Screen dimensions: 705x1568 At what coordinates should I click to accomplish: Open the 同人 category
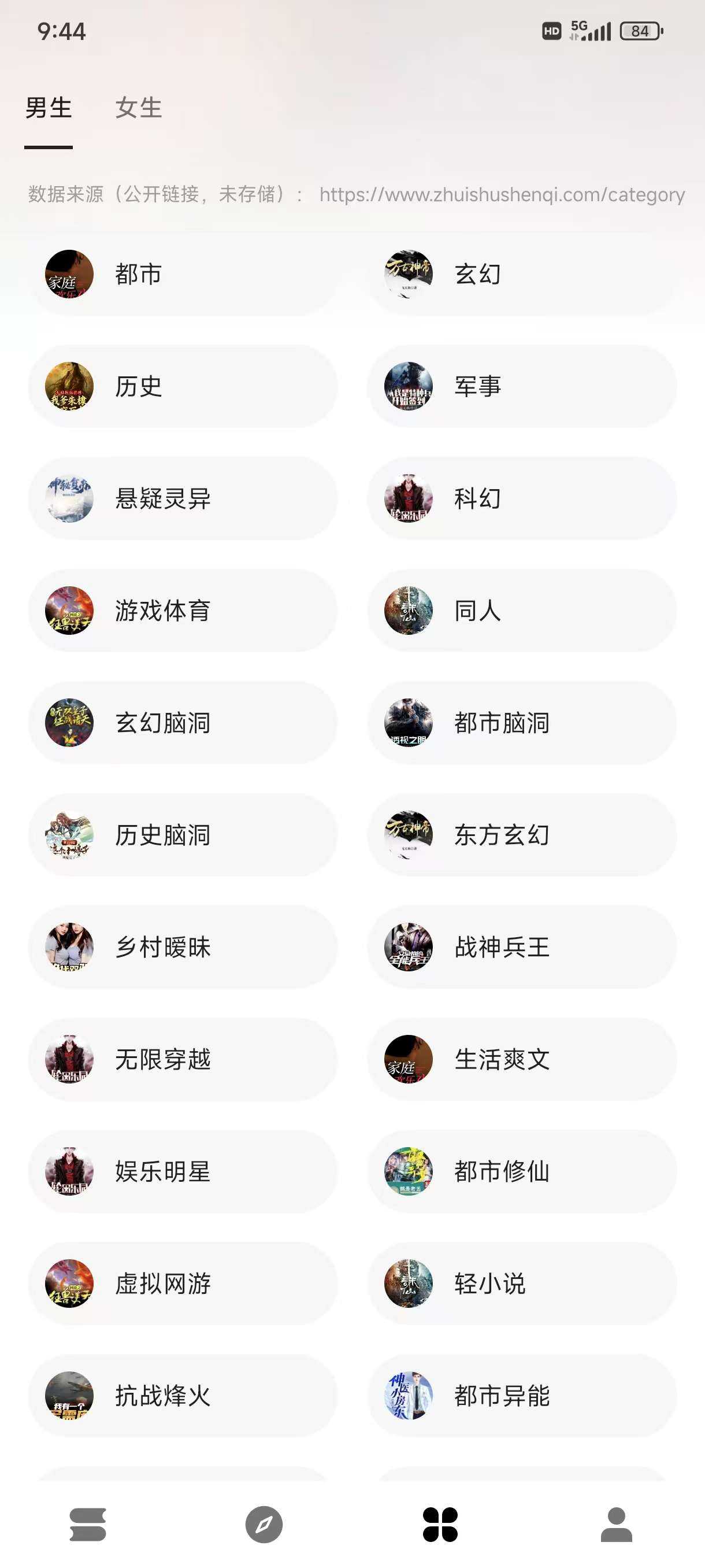(521, 611)
